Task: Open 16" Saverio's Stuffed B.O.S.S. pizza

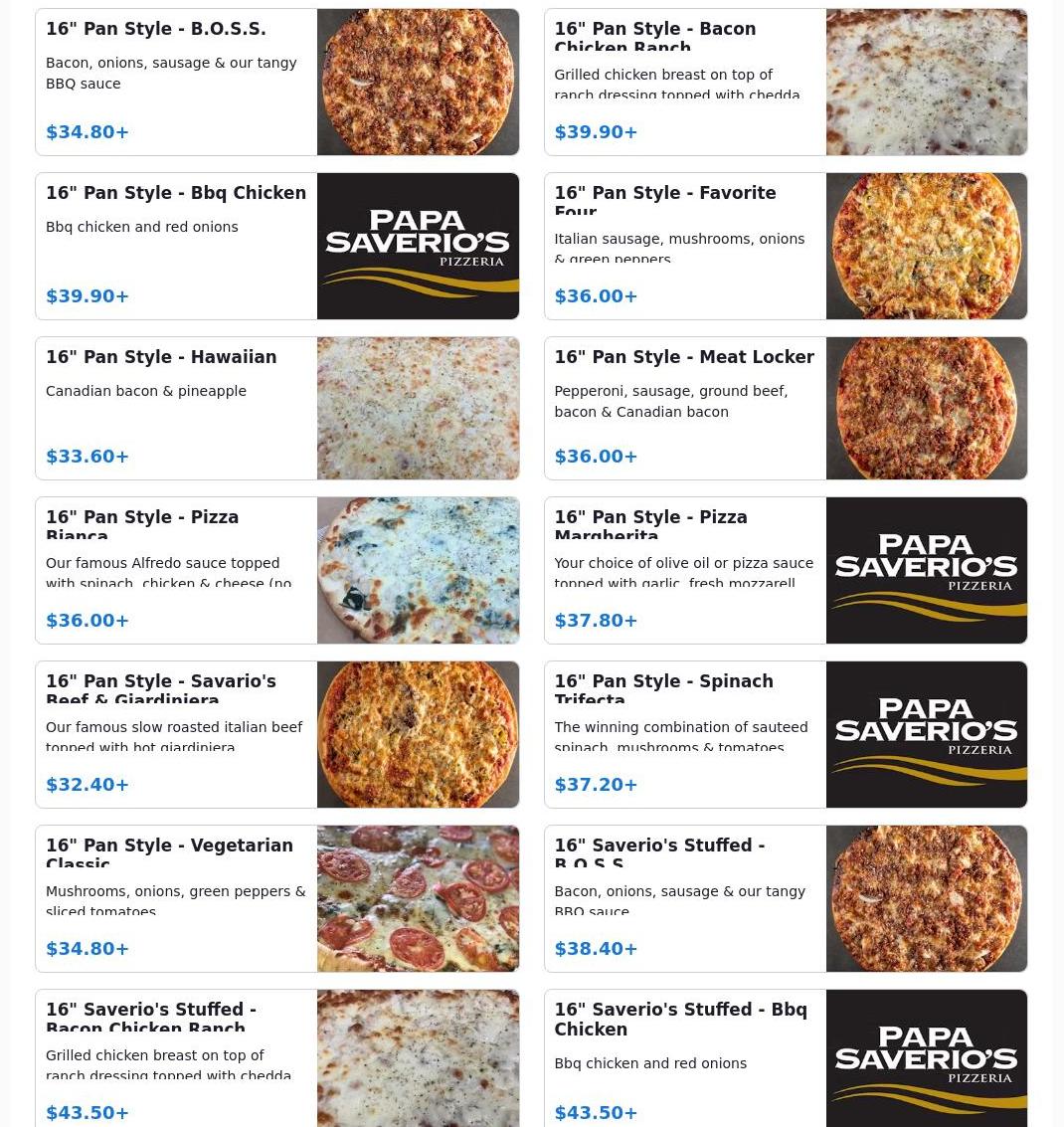Action: pos(785,899)
